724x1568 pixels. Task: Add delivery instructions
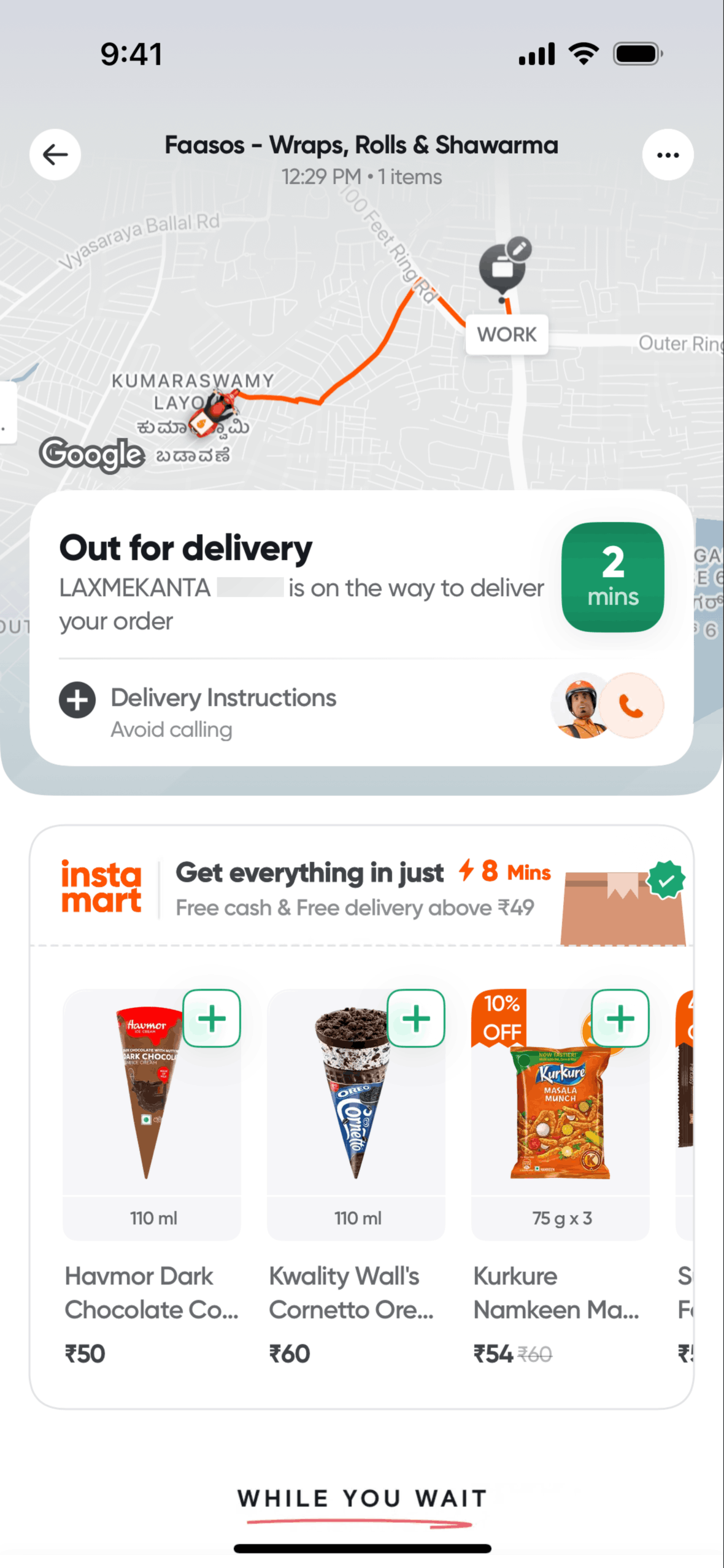tap(77, 699)
